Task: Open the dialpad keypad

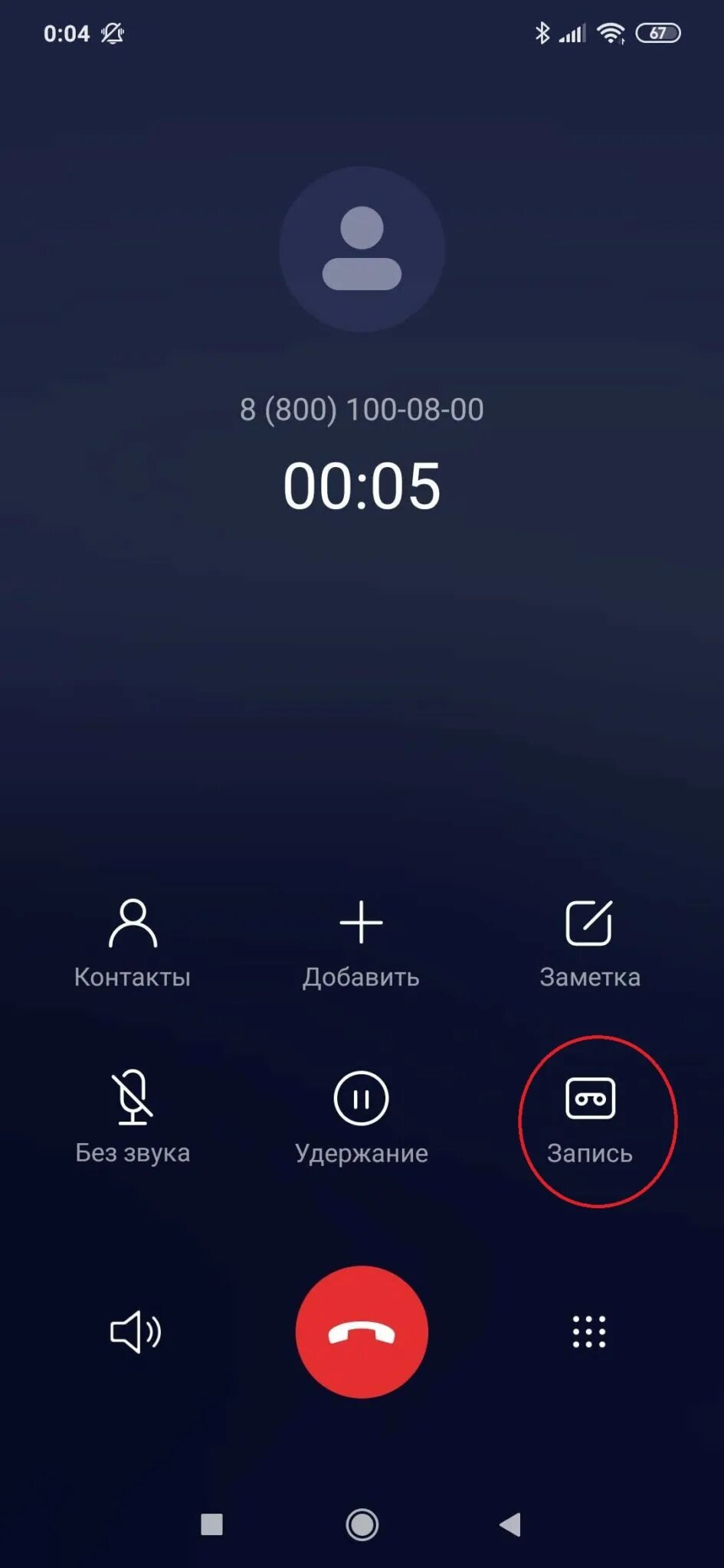Action: pos(588,1332)
